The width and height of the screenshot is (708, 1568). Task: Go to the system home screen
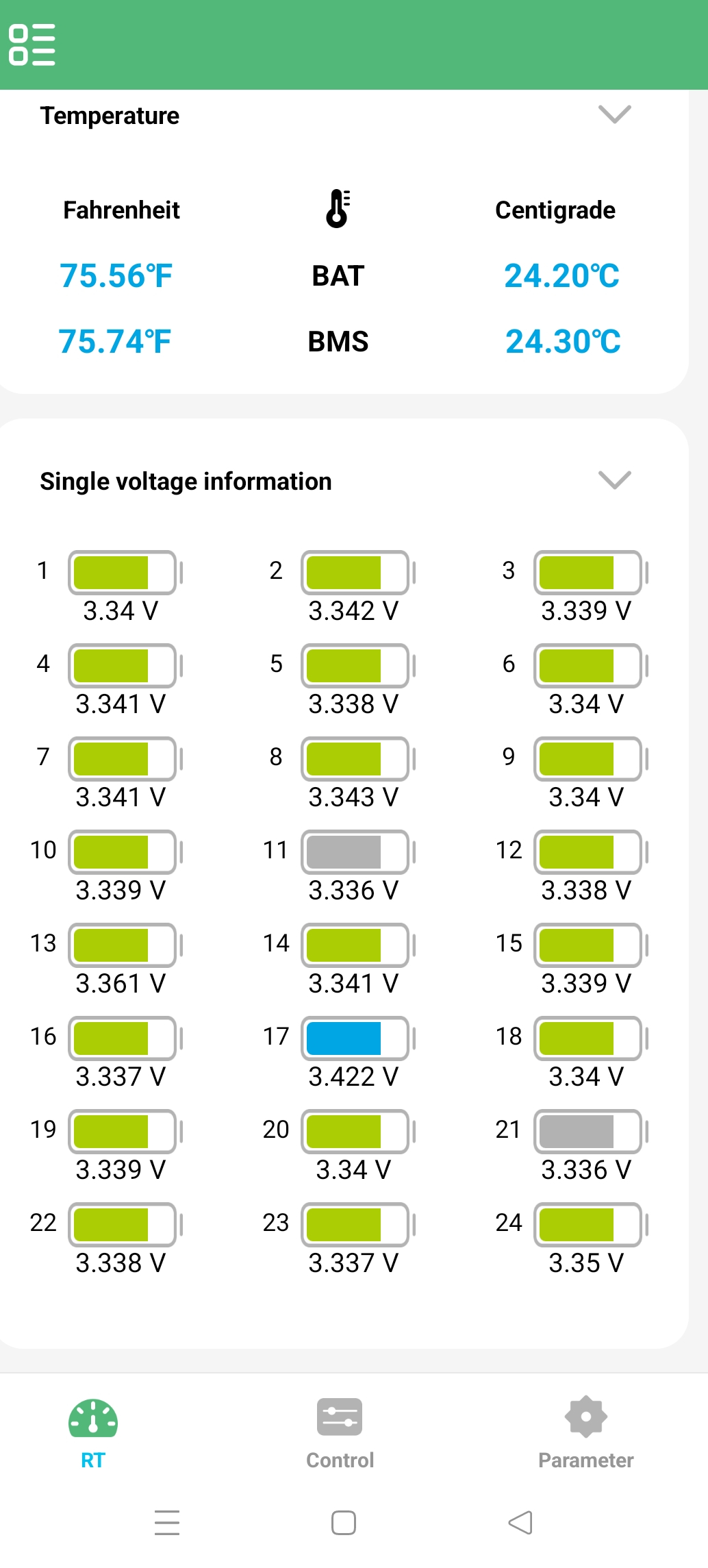click(x=343, y=1523)
